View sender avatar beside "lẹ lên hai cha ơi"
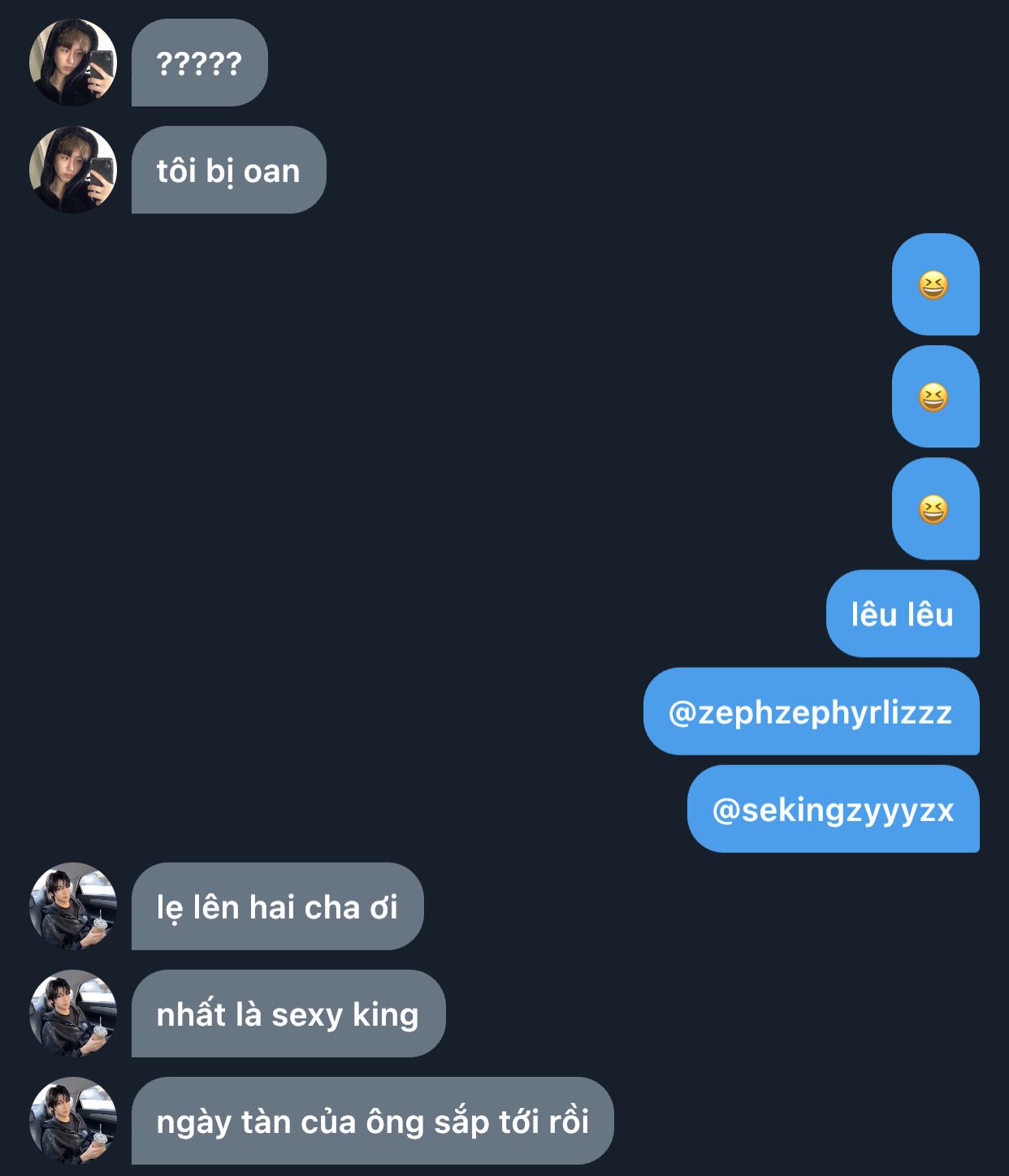 tap(73, 906)
